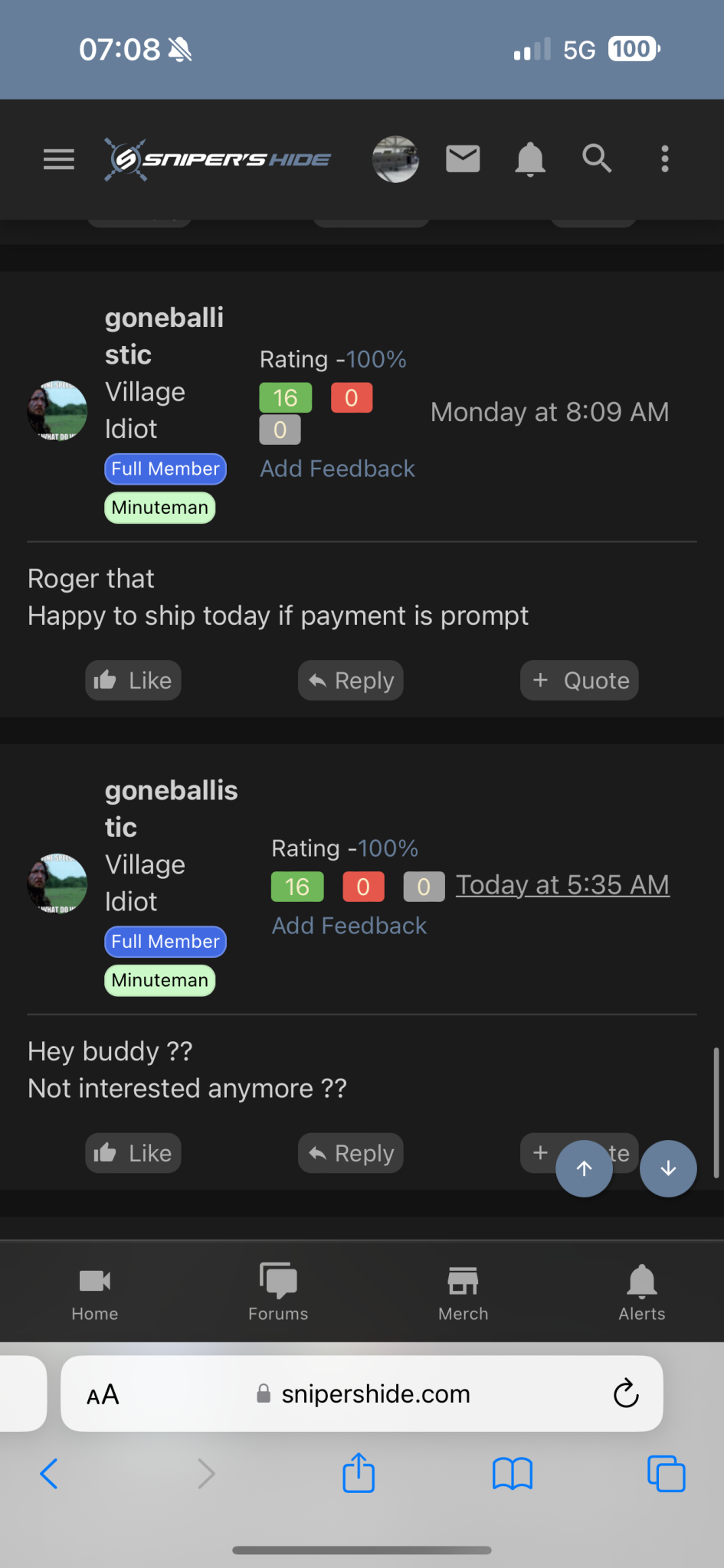The image size is (724, 1568).
Task: Open the inbox envelope icon
Action: click(x=463, y=159)
